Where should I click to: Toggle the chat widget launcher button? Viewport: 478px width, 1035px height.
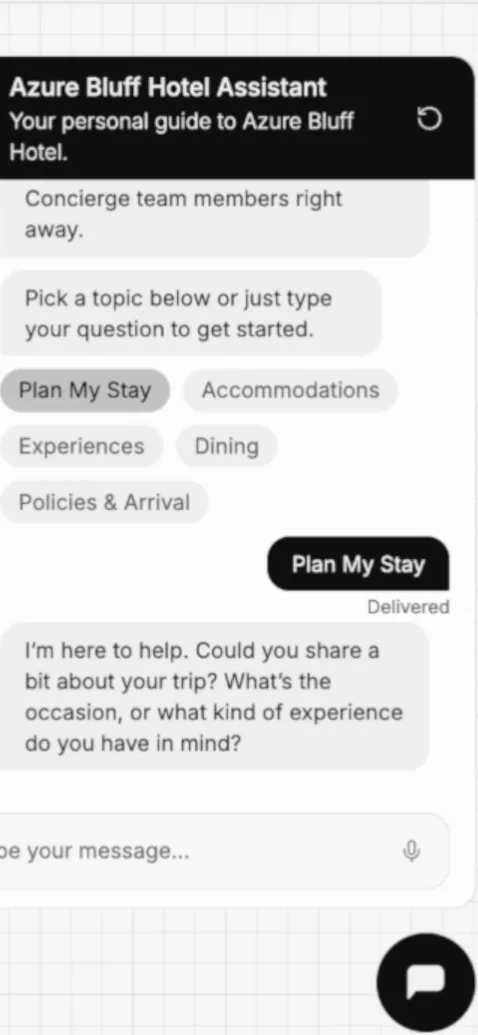tap(426, 983)
